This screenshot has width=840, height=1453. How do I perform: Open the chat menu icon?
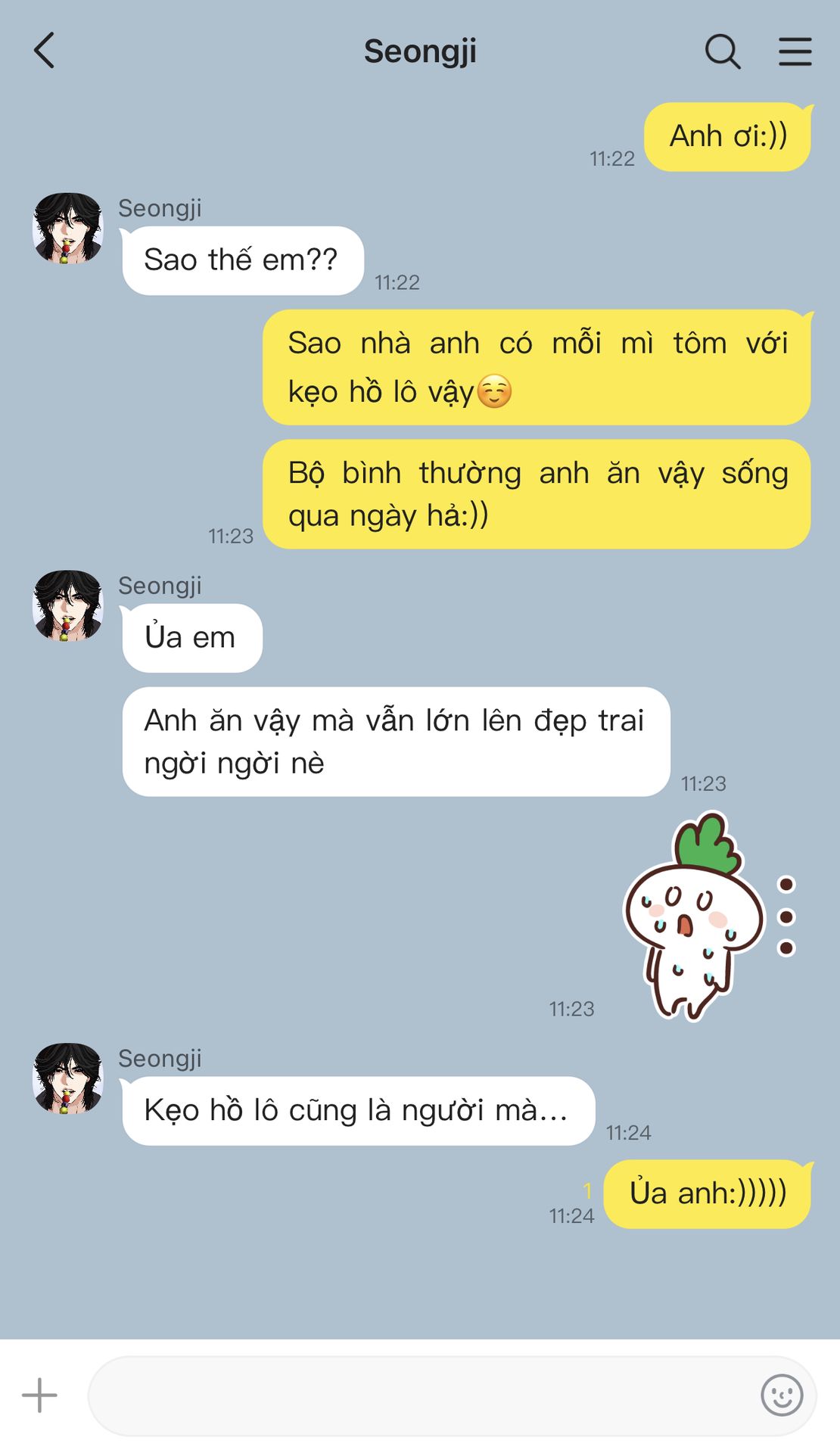tap(795, 51)
